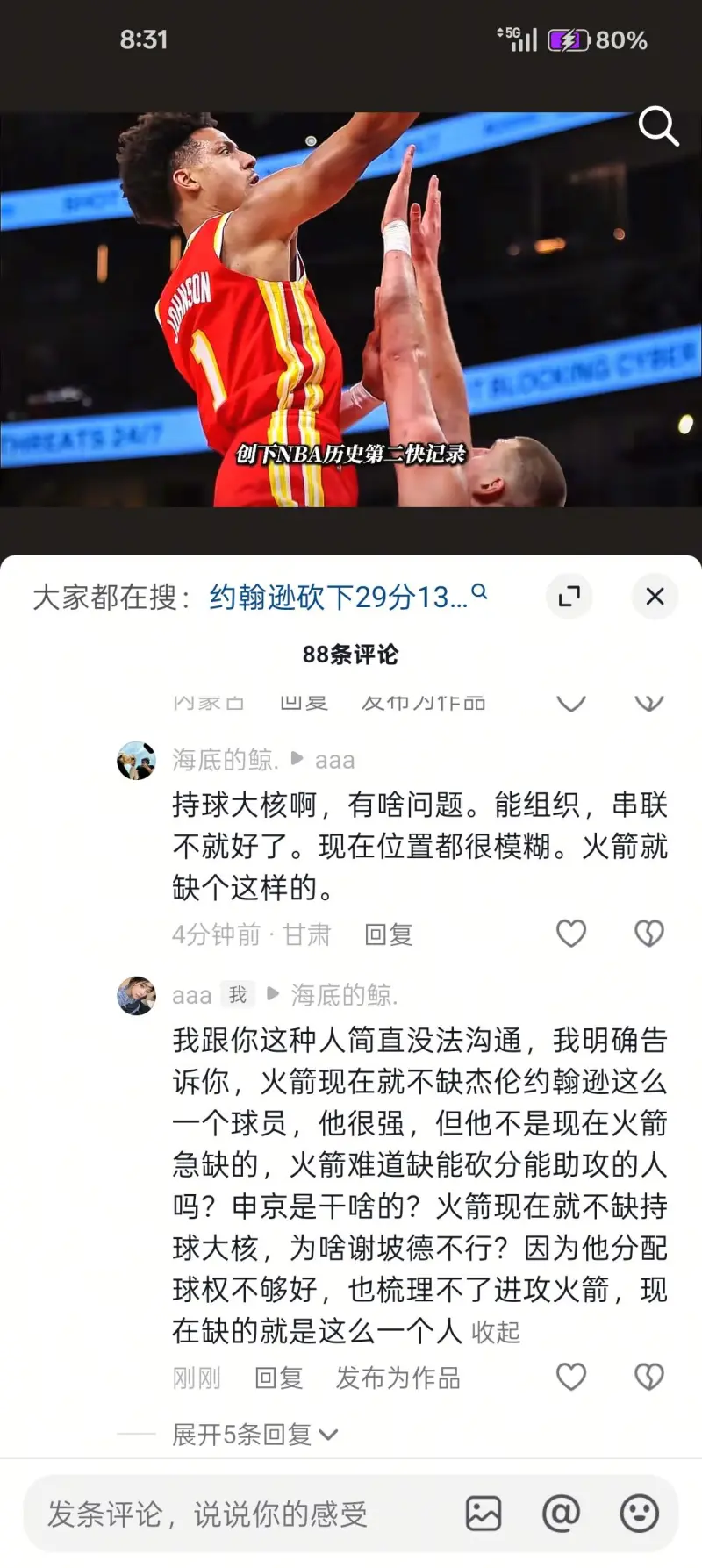This screenshot has height=1568, width=702.
Task: Expand the comments panel to full screen
Action: [x=569, y=597]
